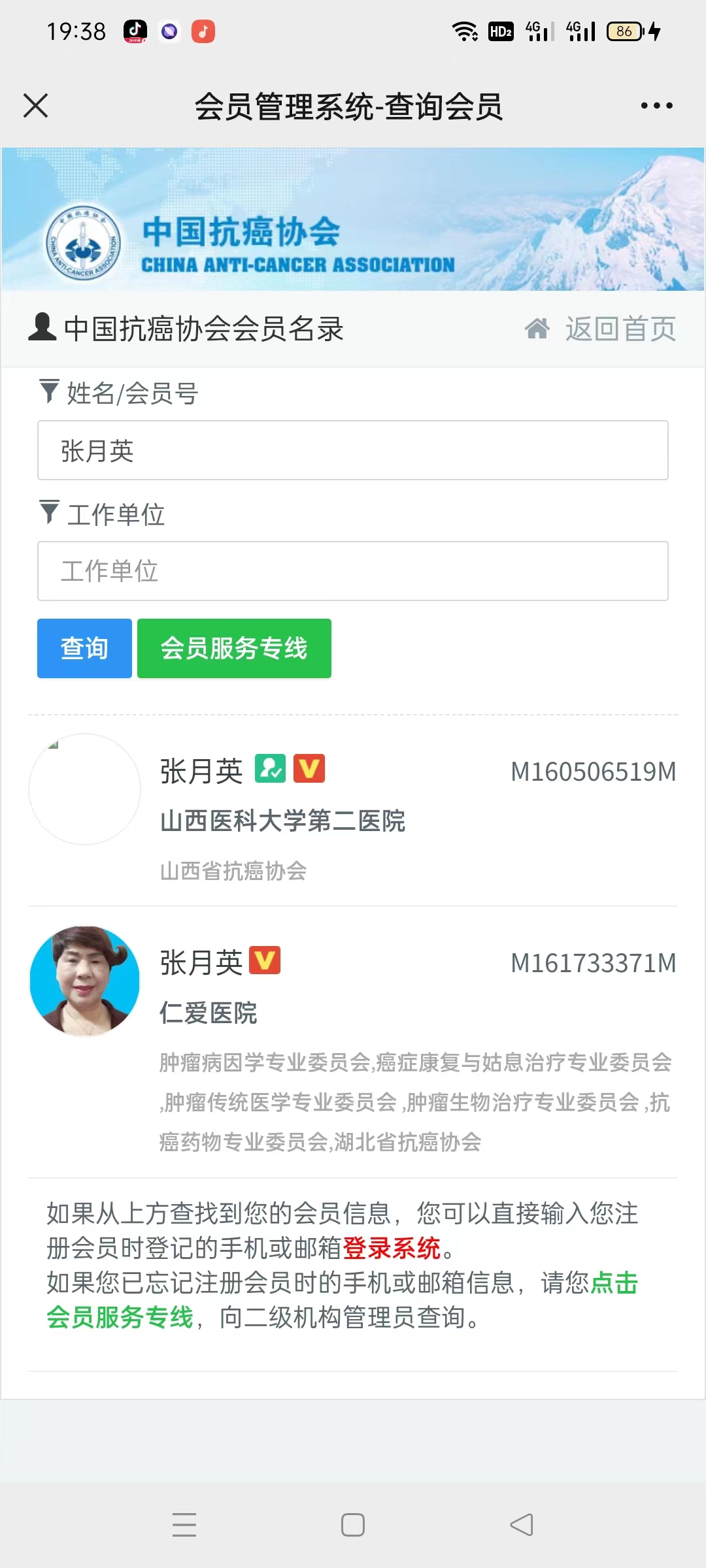
Task: Tap the green 会员服务专线 button
Action: point(234,648)
